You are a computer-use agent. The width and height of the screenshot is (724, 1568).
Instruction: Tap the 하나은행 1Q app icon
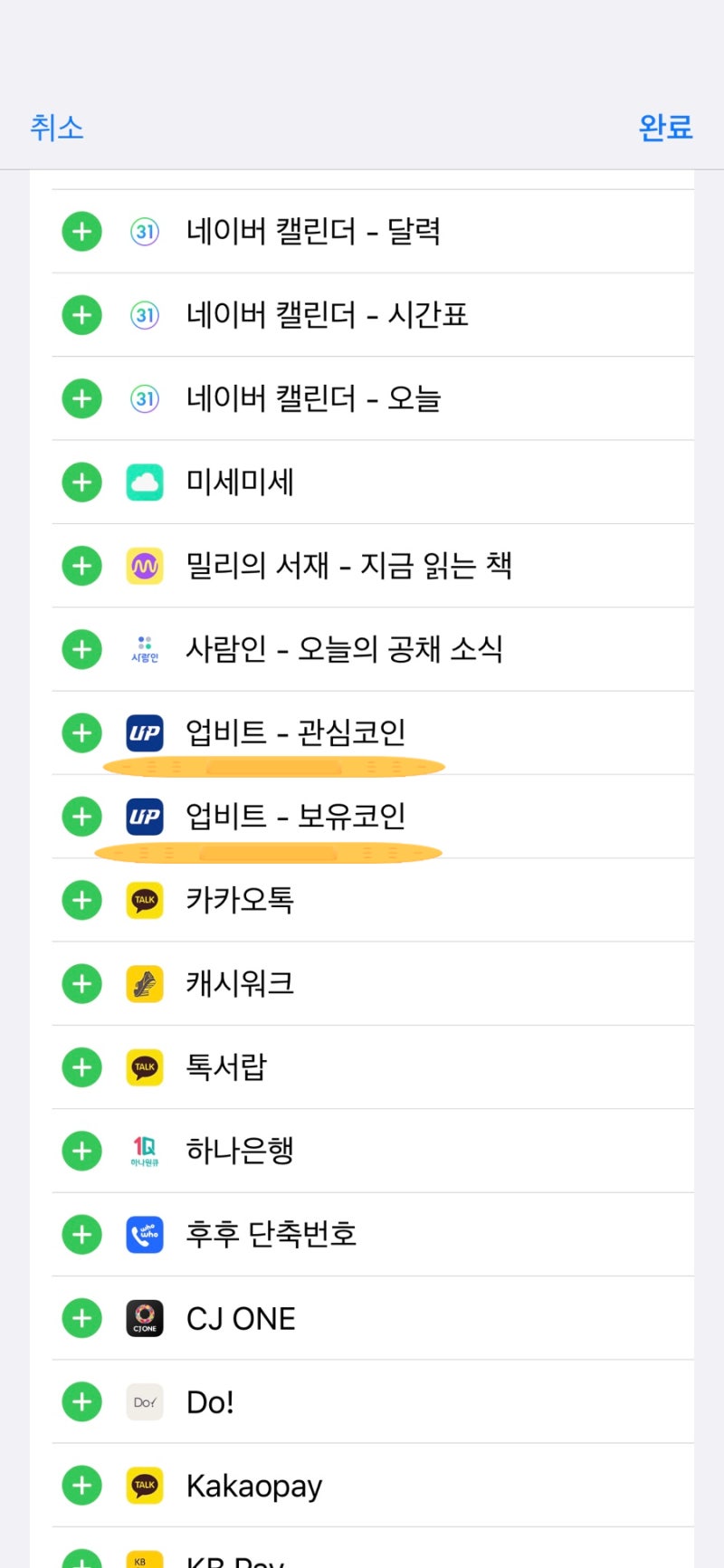coord(145,1151)
